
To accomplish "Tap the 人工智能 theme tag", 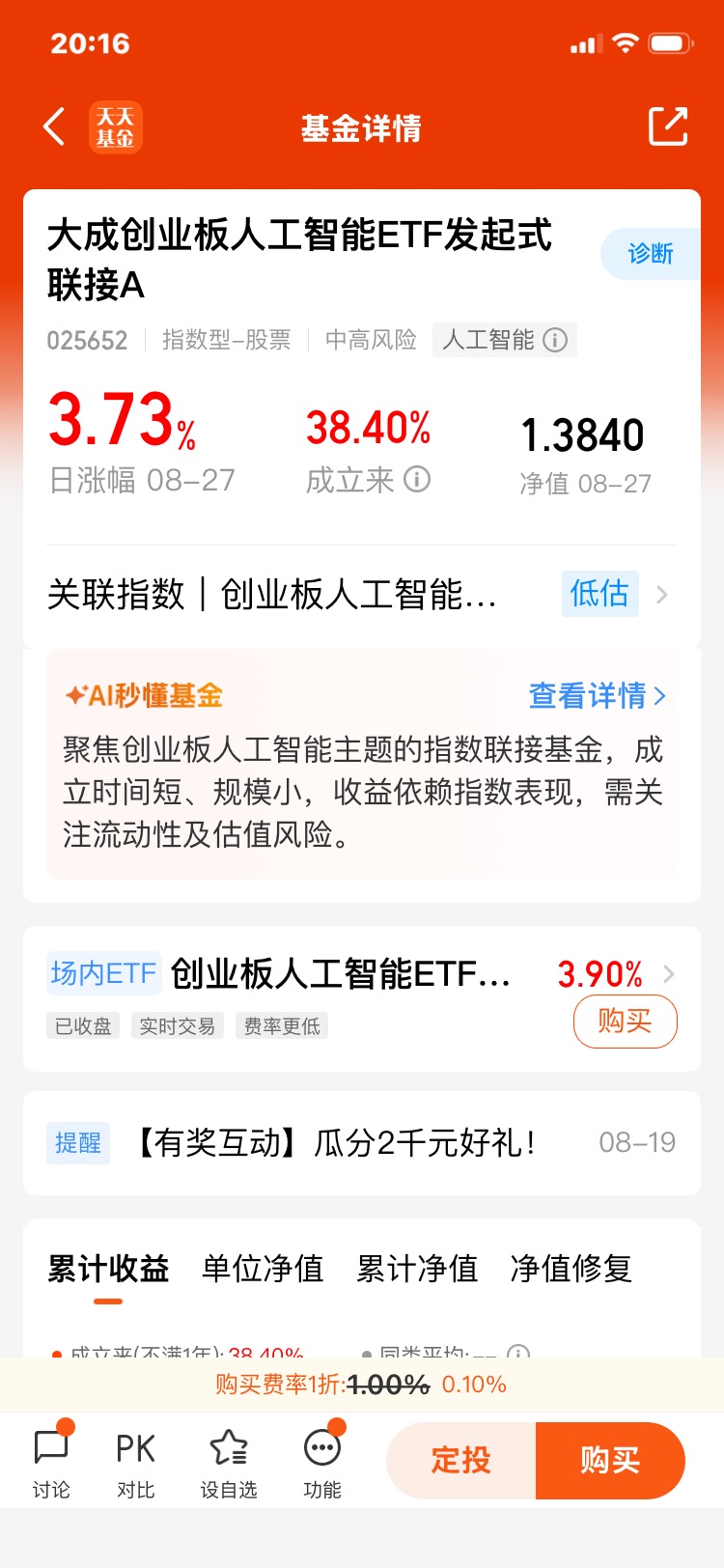I will pos(504,340).
